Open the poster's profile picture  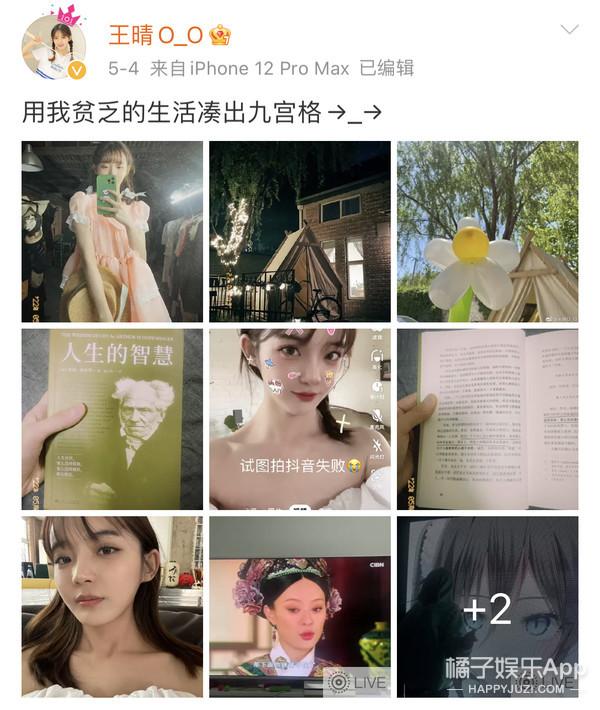coord(53,46)
